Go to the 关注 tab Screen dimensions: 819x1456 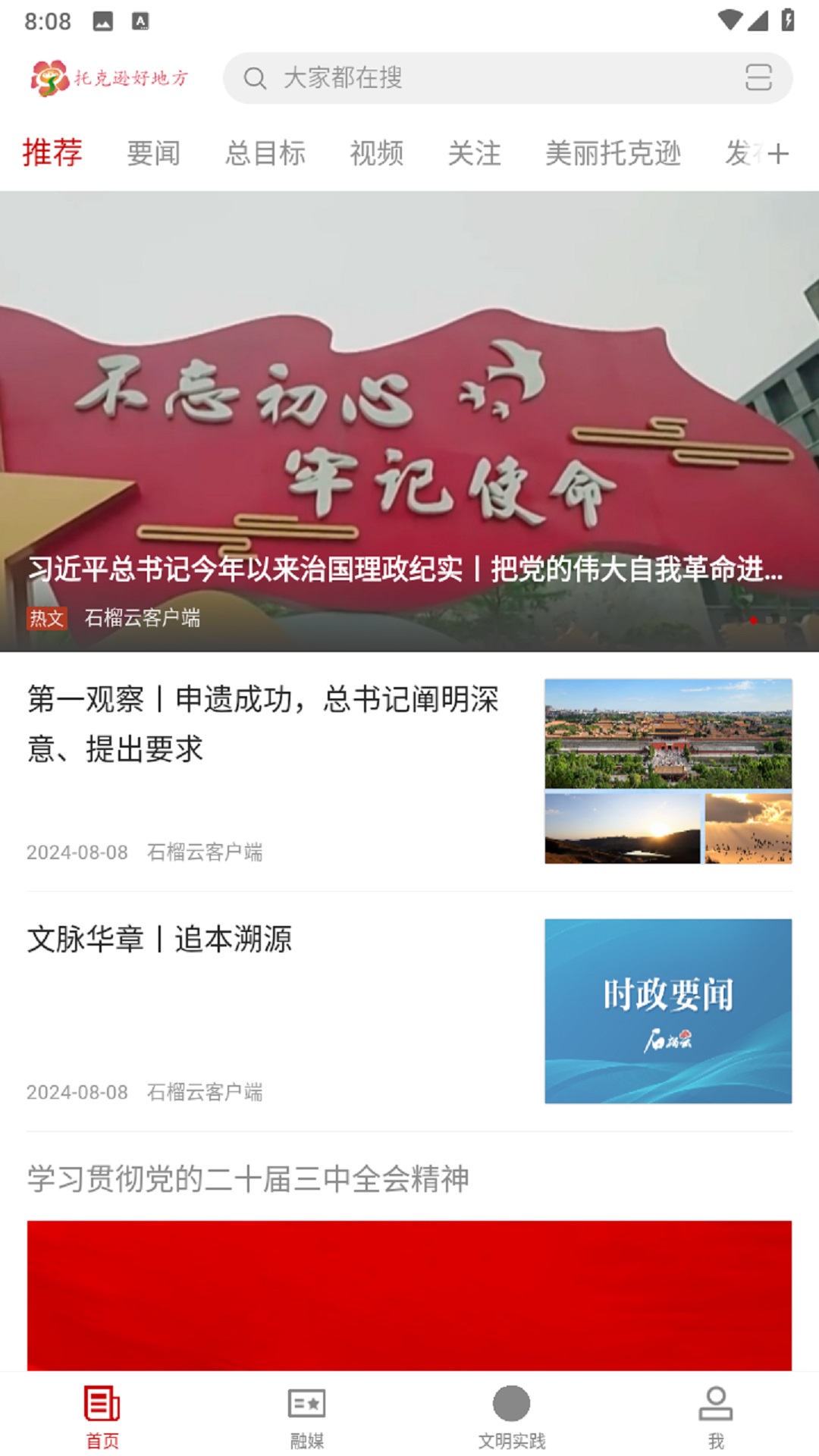pos(474,153)
